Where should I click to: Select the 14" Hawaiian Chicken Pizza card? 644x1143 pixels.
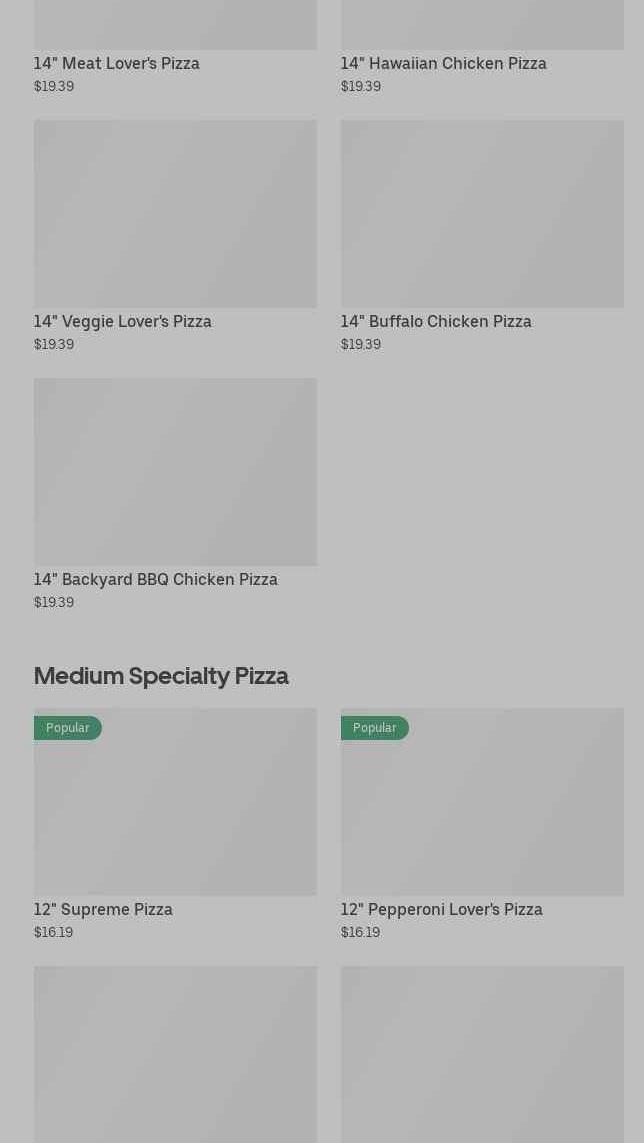click(443, 63)
